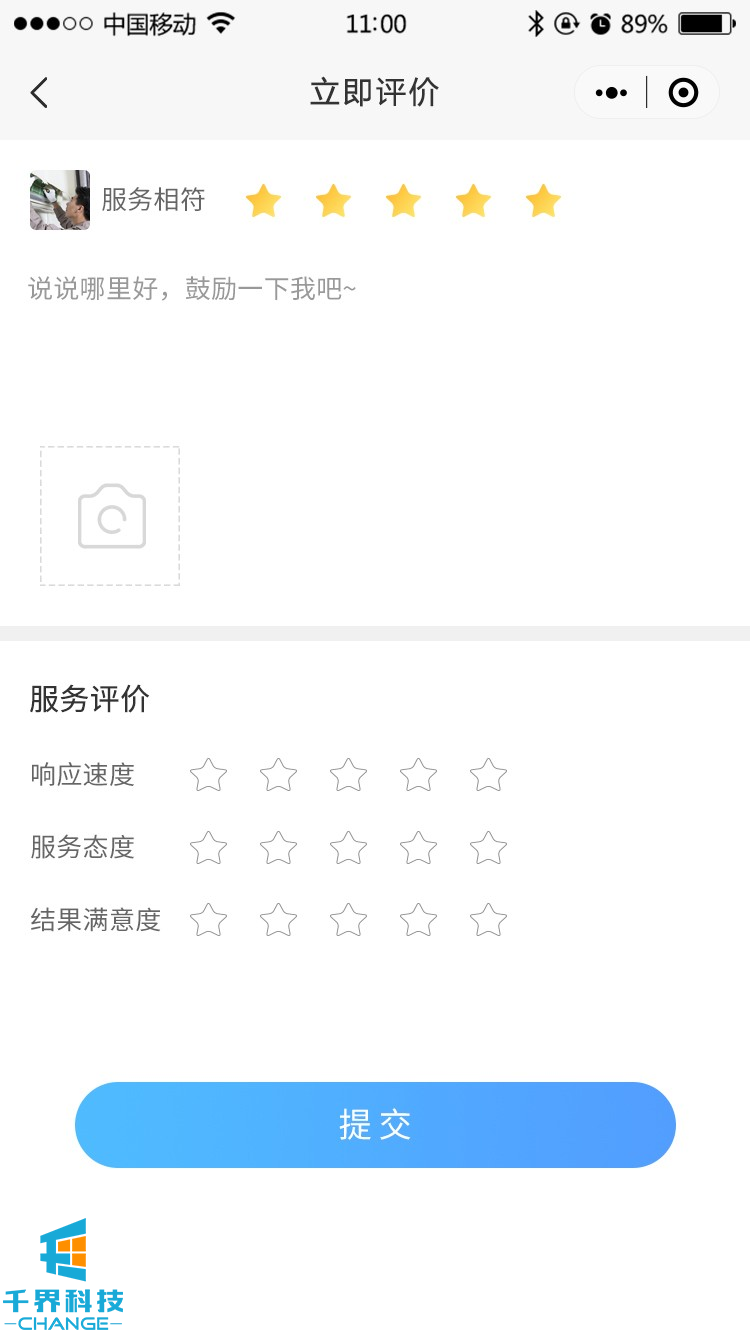The image size is (750, 1334).
Task: Set 服务相符 rating to third star
Action: pyautogui.click(x=403, y=201)
